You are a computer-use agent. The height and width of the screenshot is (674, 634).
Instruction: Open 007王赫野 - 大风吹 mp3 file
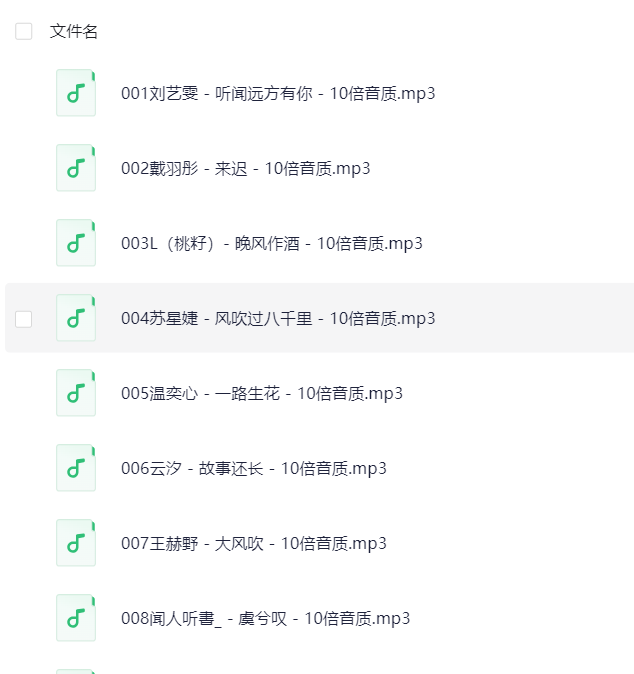point(253,544)
